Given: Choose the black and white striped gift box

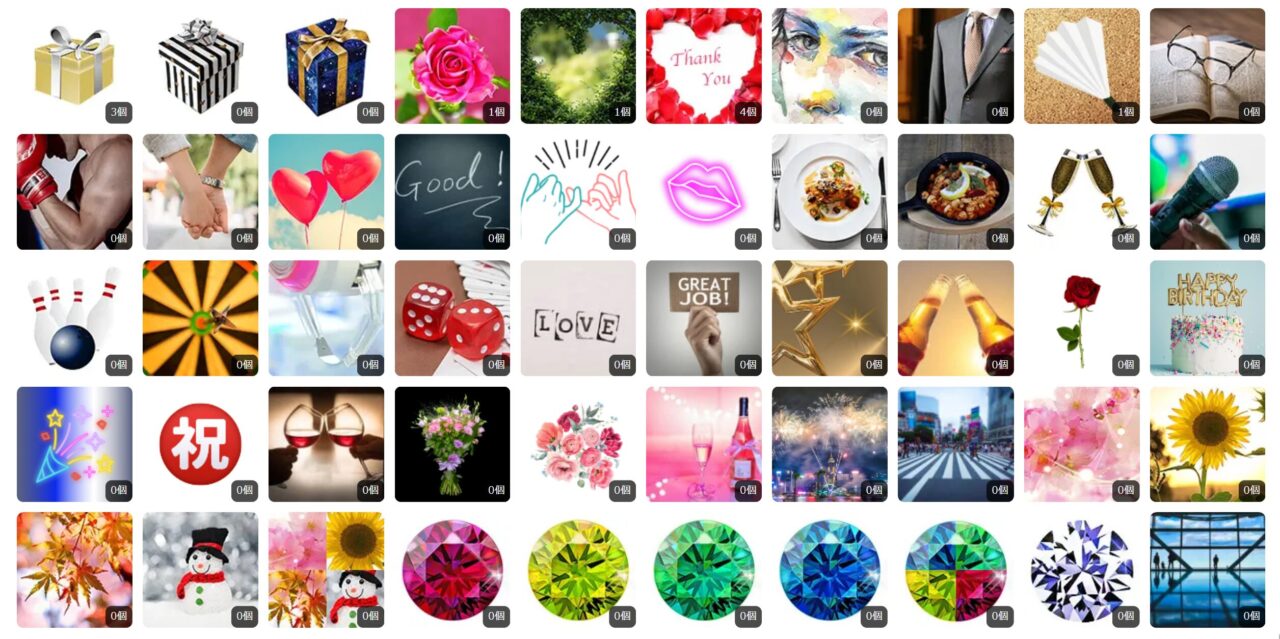Looking at the screenshot, I should pyautogui.click(x=200, y=66).
